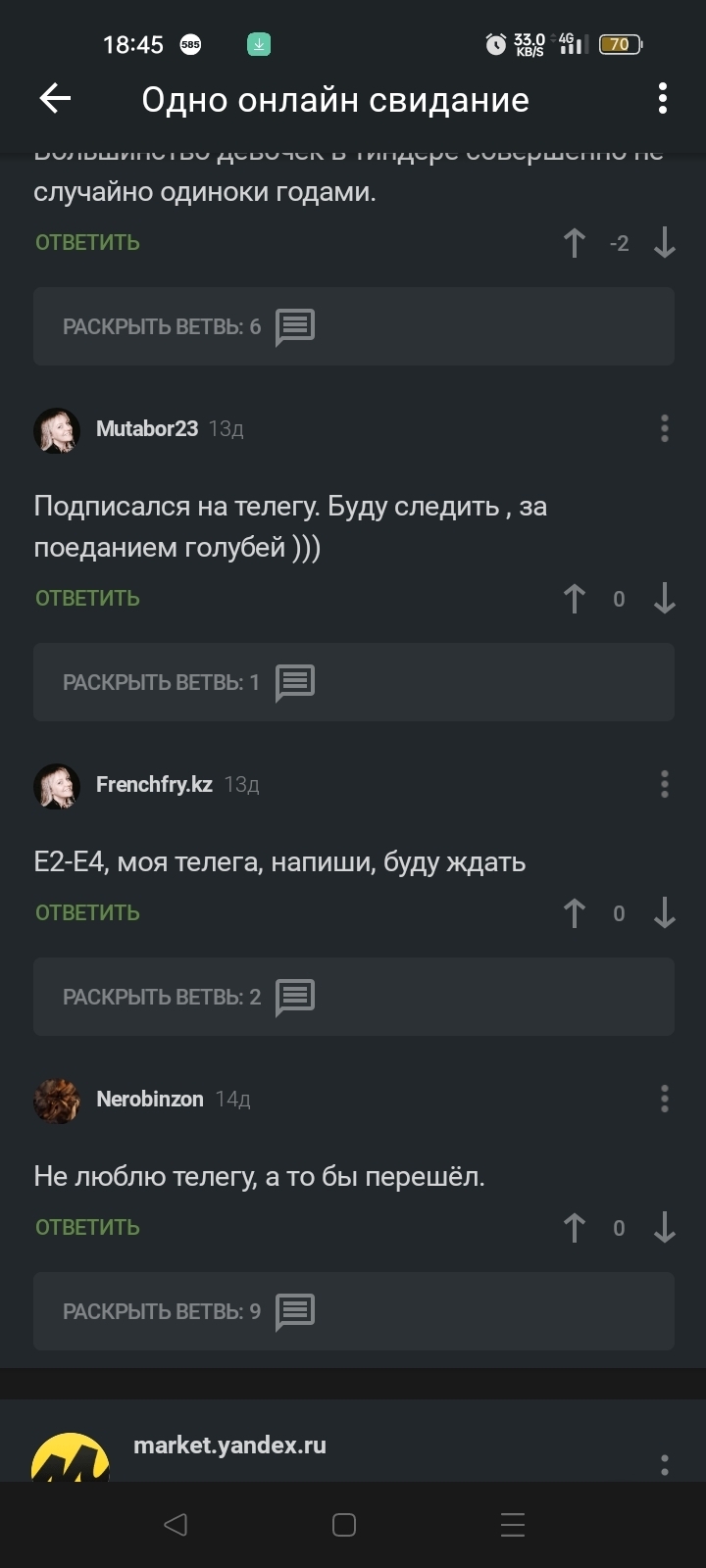Downvote Mutabor23's comment
The width and height of the screenshot is (706, 1568).
[664, 599]
